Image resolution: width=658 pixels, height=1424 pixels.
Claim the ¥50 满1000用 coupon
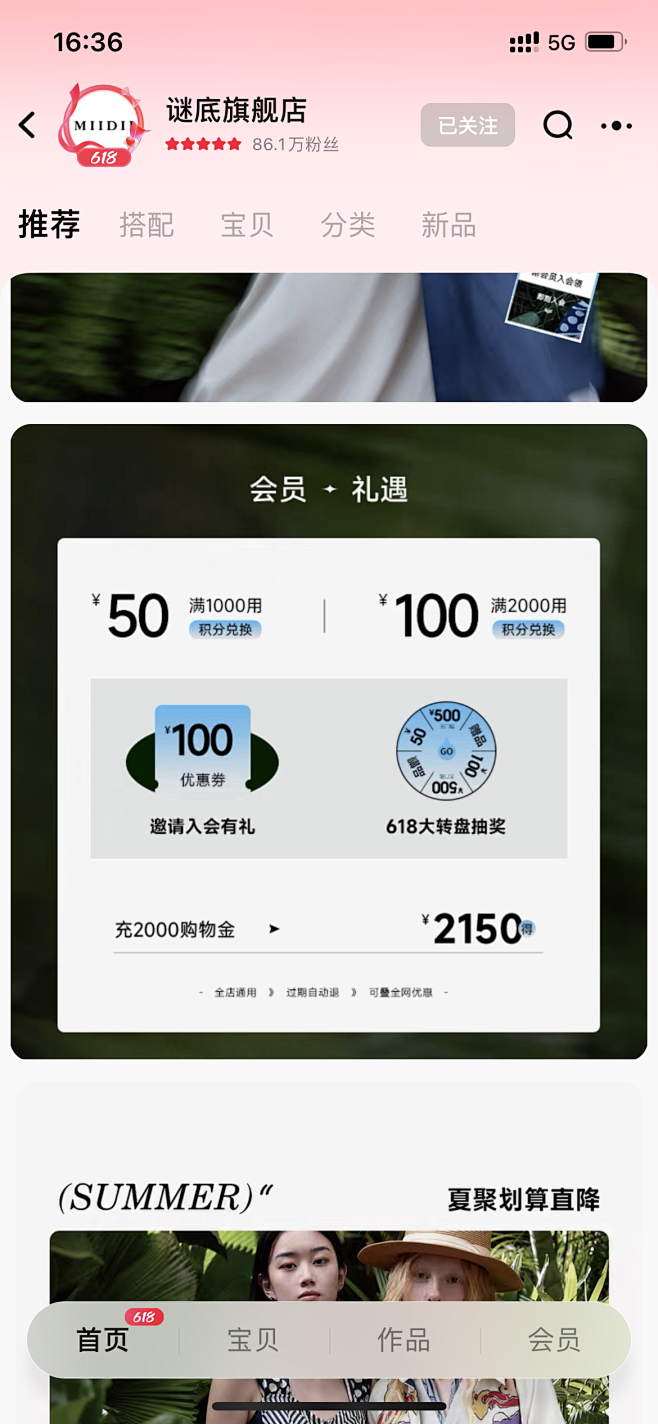pos(180,616)
